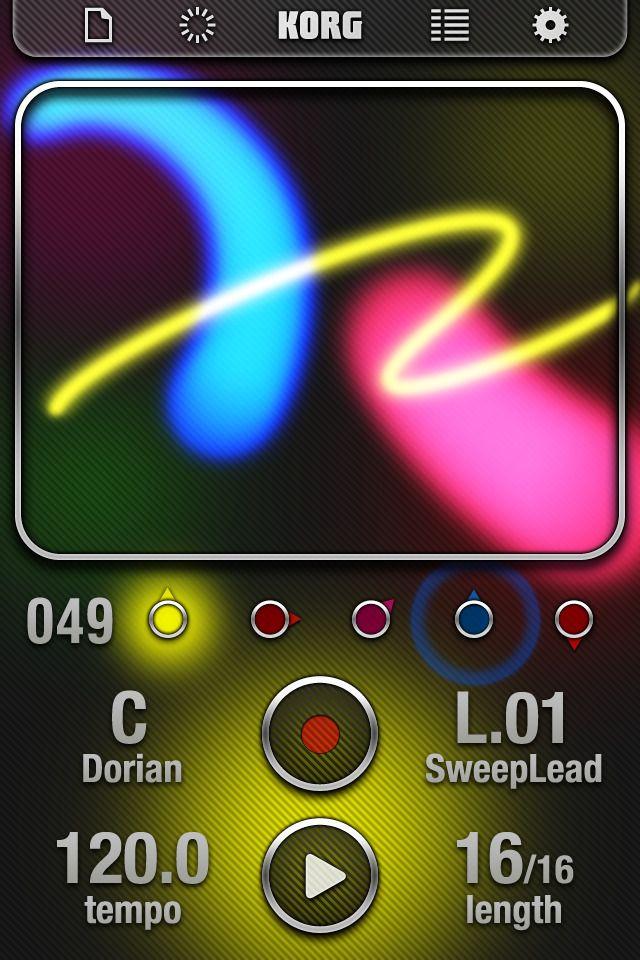The height and width of the screenshot is (960, 640).
Task: Open the list menu icon
Action: click(x=450, y=25)
